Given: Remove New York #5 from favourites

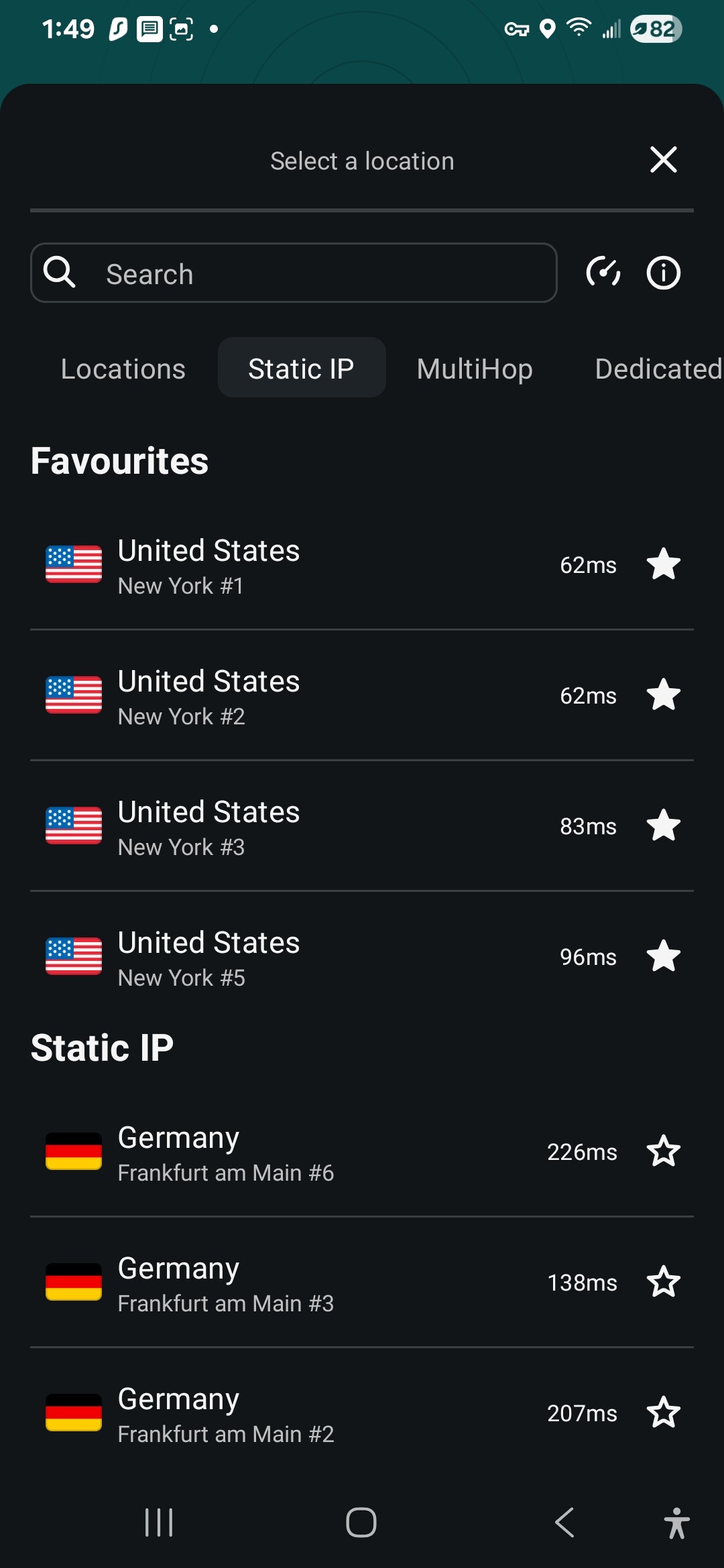Looking at the screenshot, I should coord(664,956).
